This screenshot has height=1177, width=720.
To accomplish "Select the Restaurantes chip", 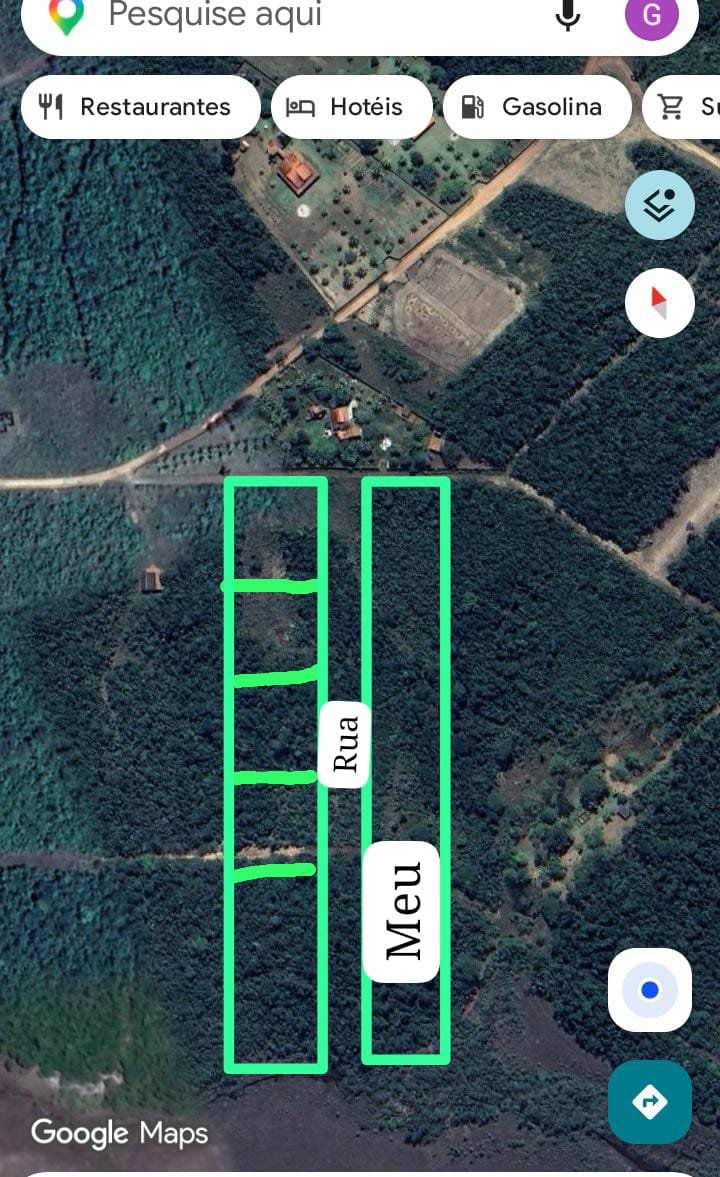I will click(140, 107).
